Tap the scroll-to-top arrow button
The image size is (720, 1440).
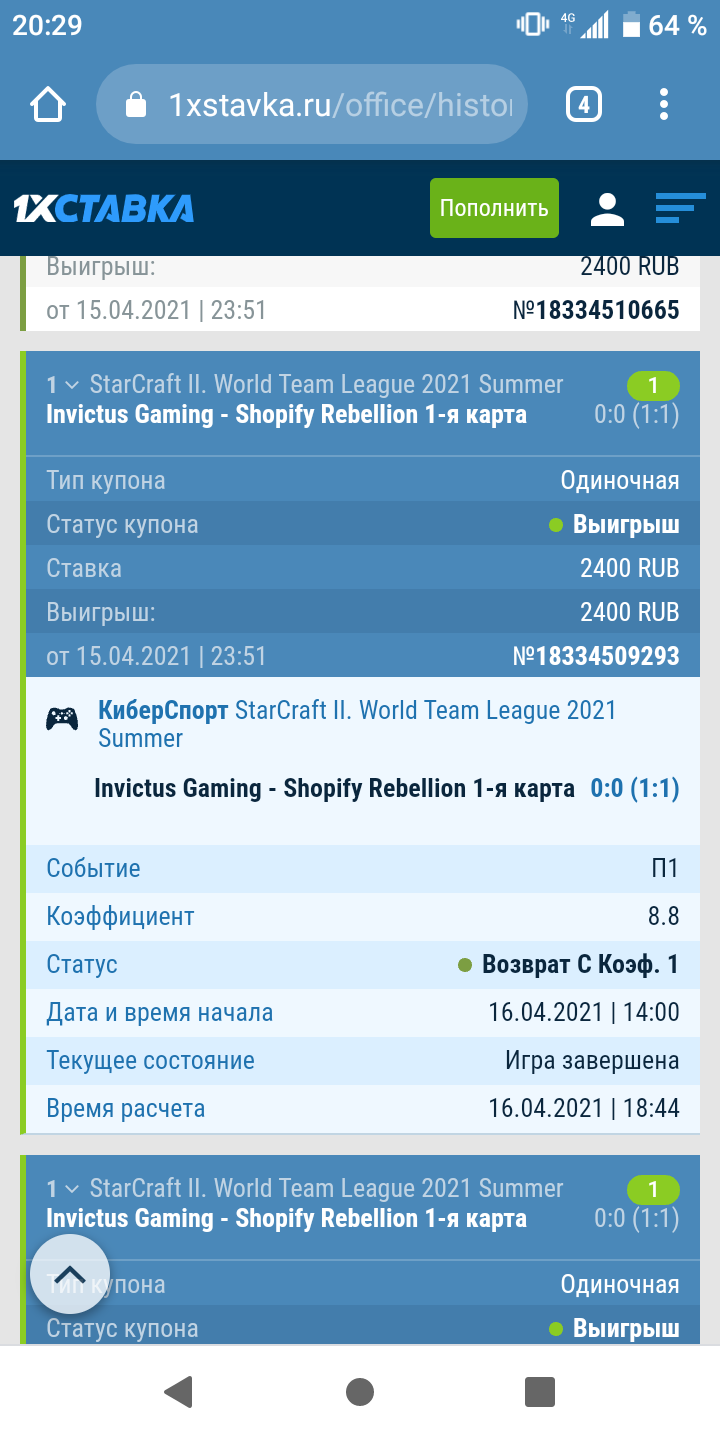69,1274
